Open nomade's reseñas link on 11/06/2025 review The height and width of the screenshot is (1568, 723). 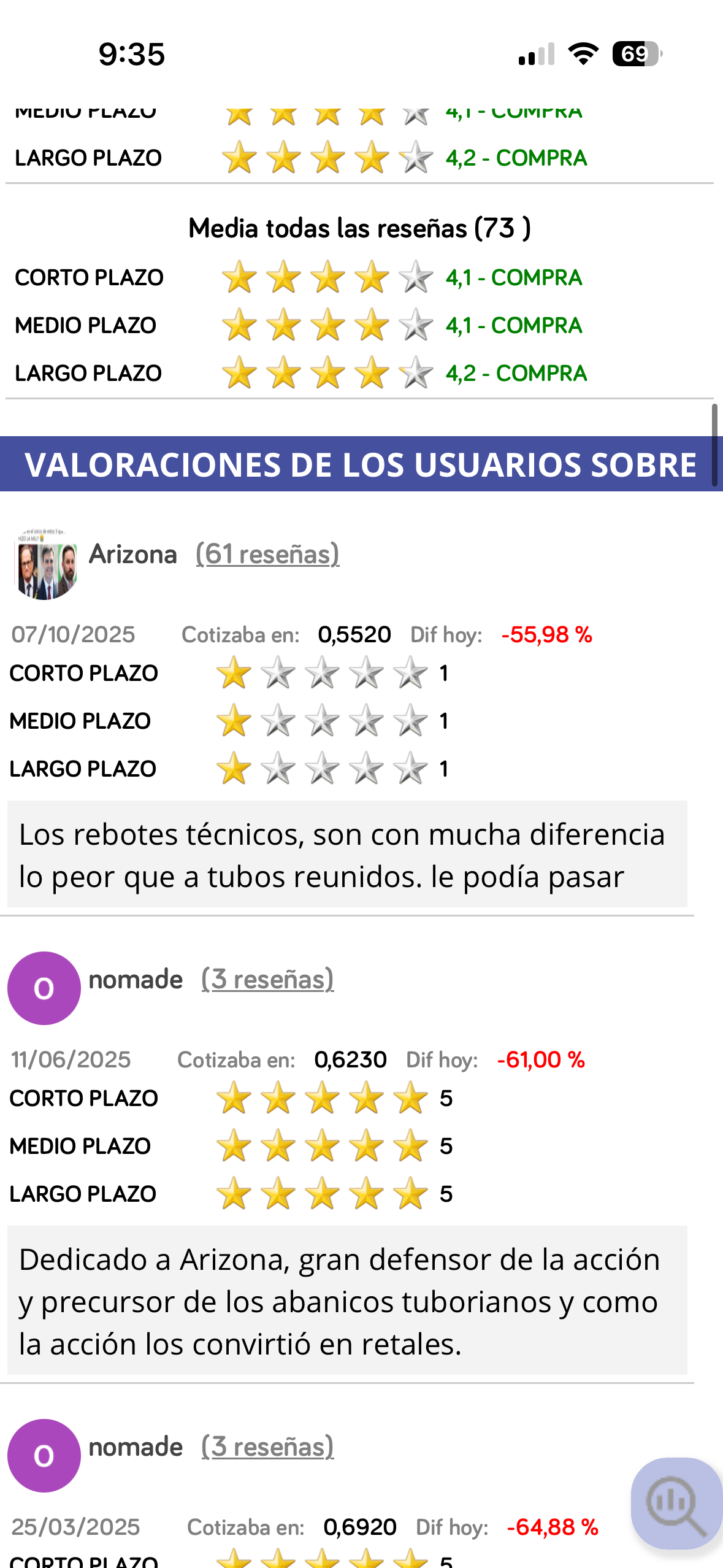click(267, 980)
